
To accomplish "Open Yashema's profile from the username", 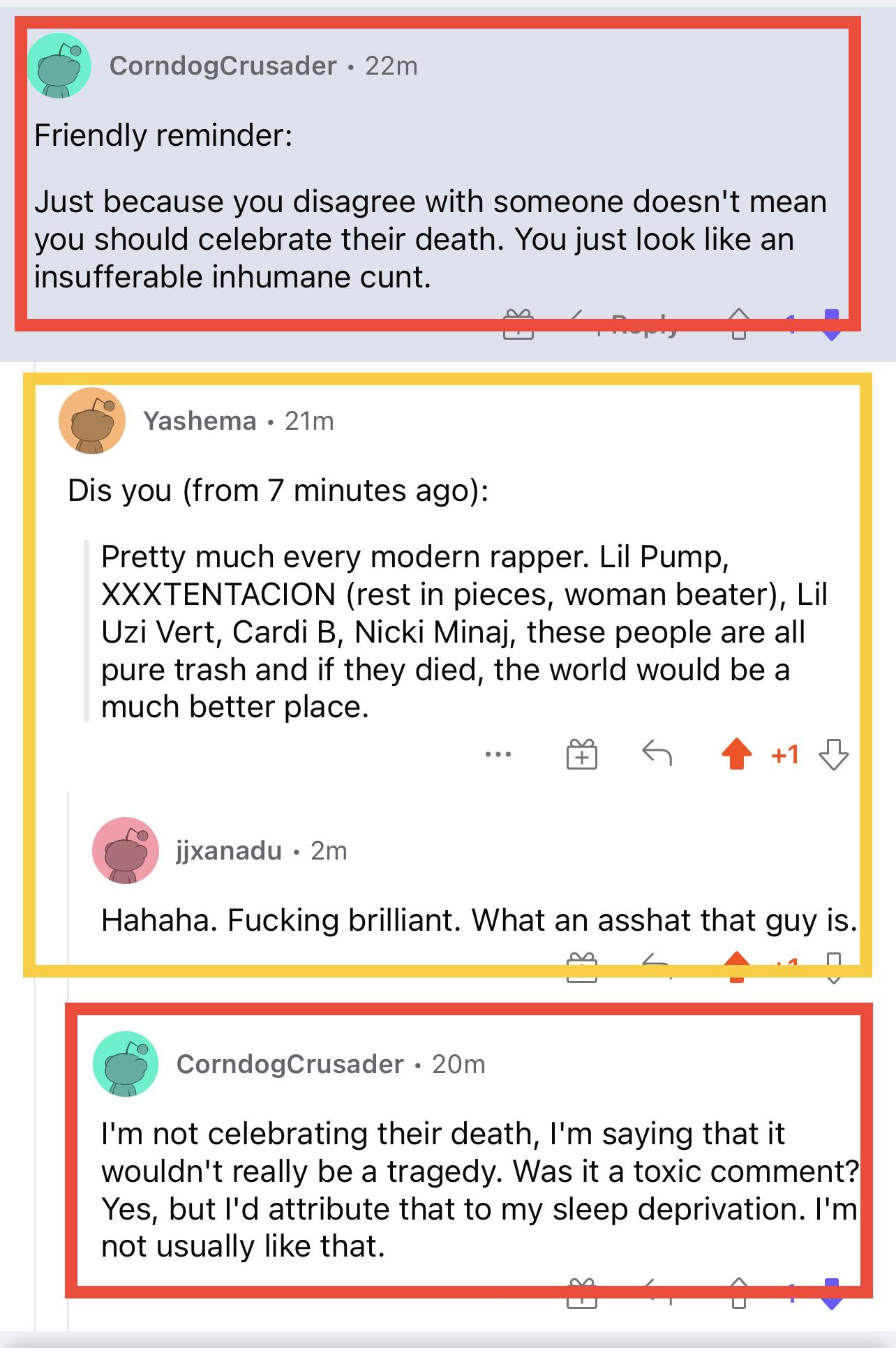I will coord(200,421).
